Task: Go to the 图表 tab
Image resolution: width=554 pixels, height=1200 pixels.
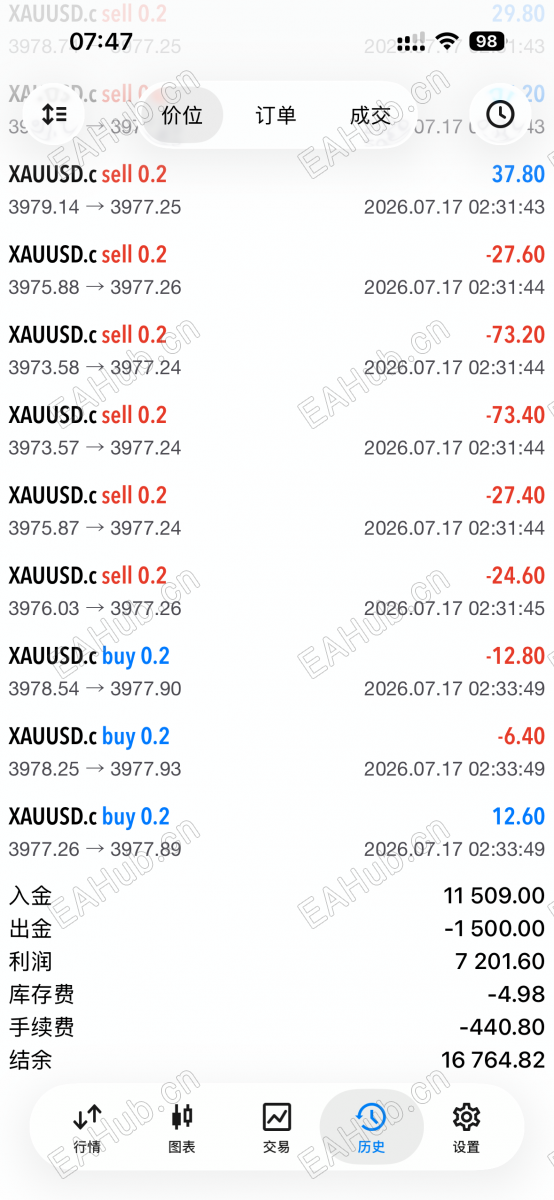Action: (x=182, y=1128)
